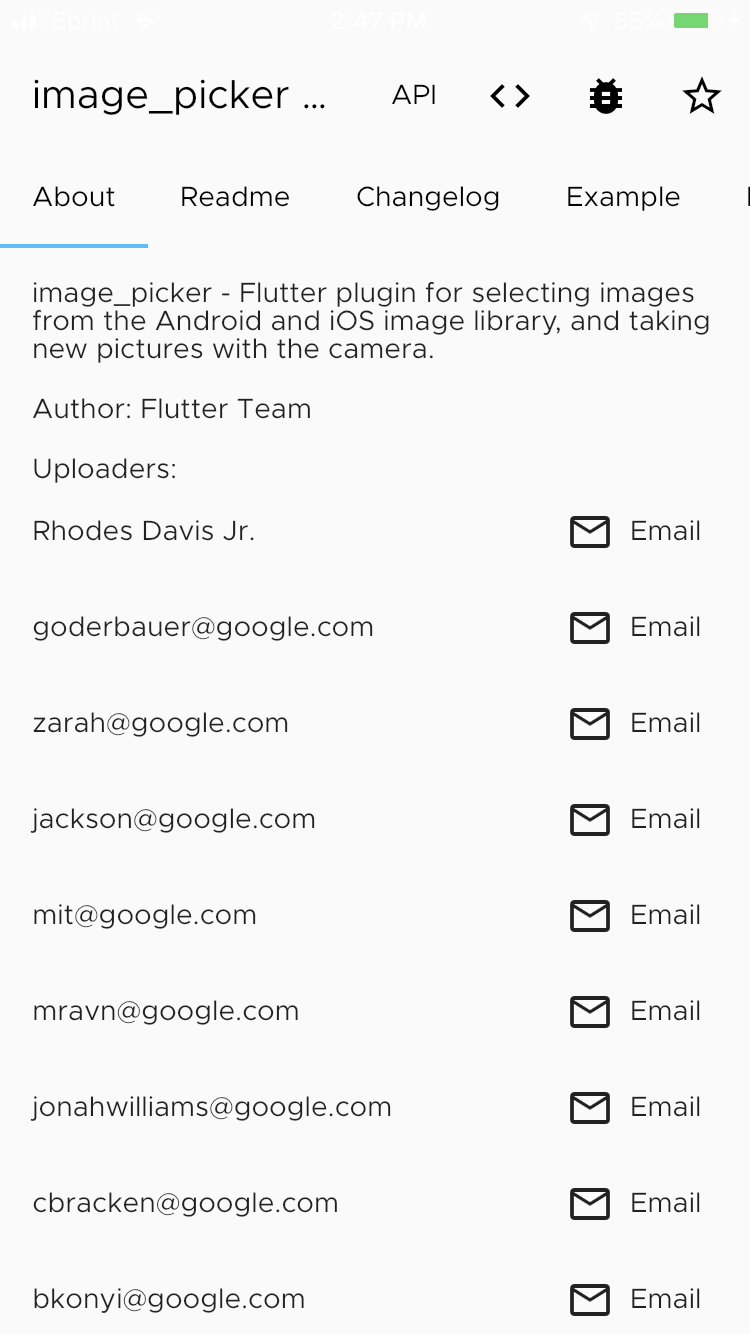
Task: Open the bug report icon
Action: pyautogui.click(x=605, y=96)
